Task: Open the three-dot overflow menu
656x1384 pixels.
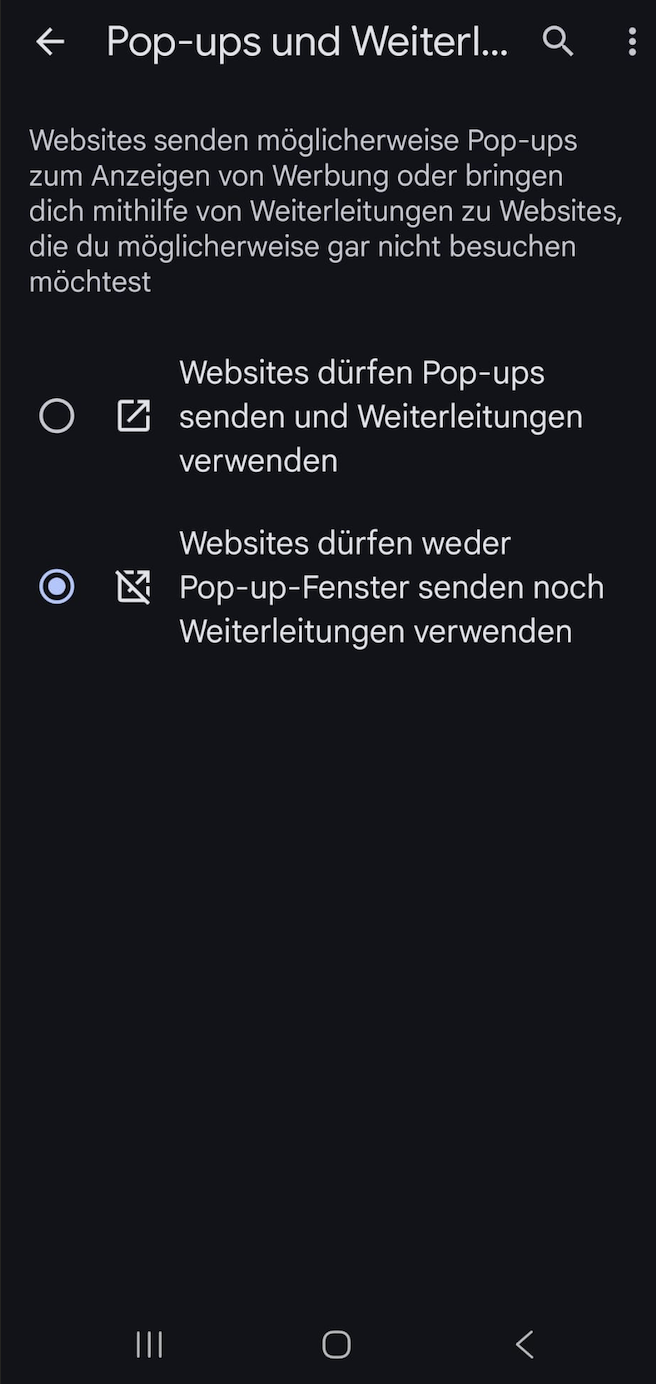Action: (631, 41)
